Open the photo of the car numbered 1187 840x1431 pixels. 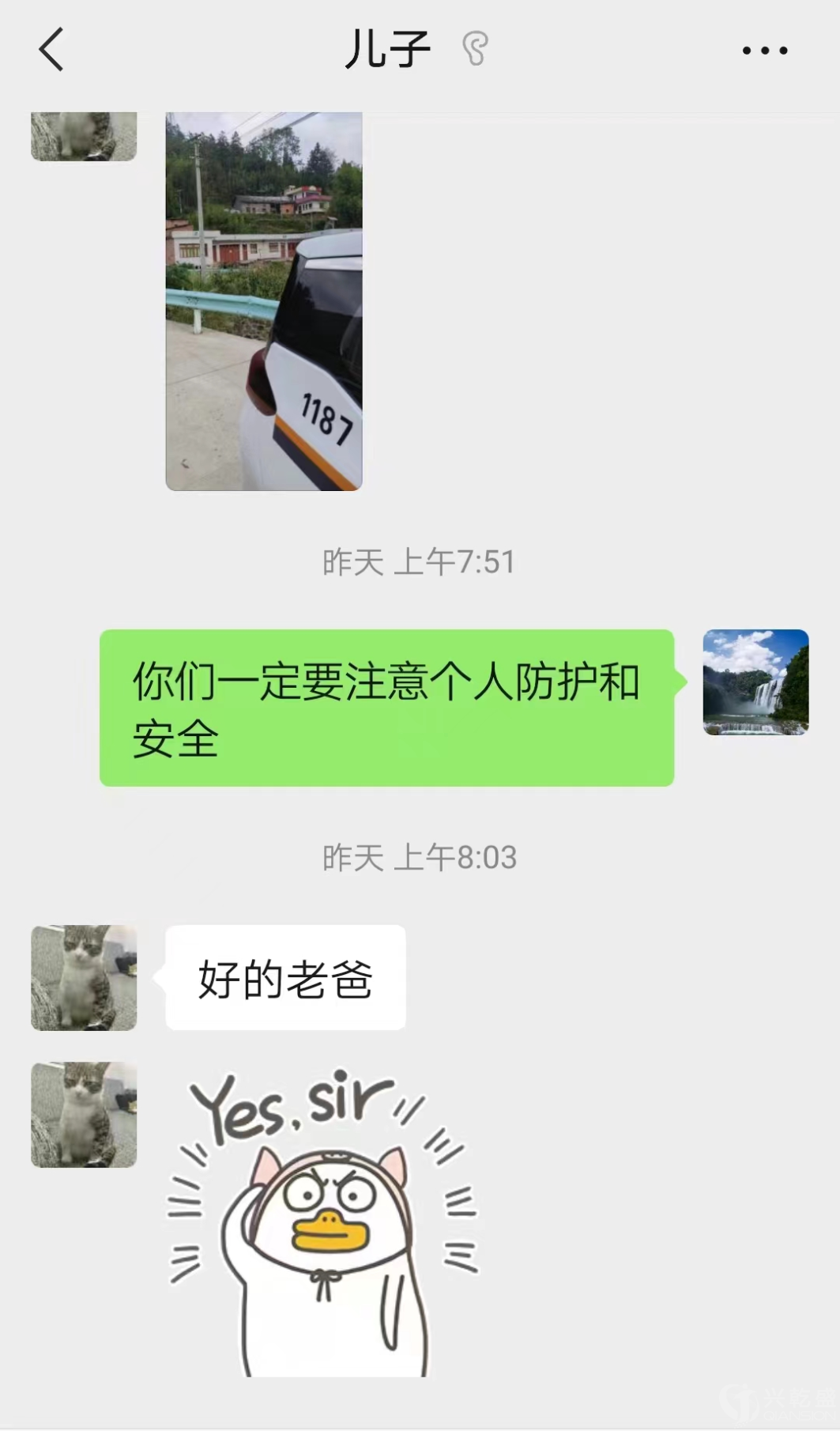[x=264, y=300]
